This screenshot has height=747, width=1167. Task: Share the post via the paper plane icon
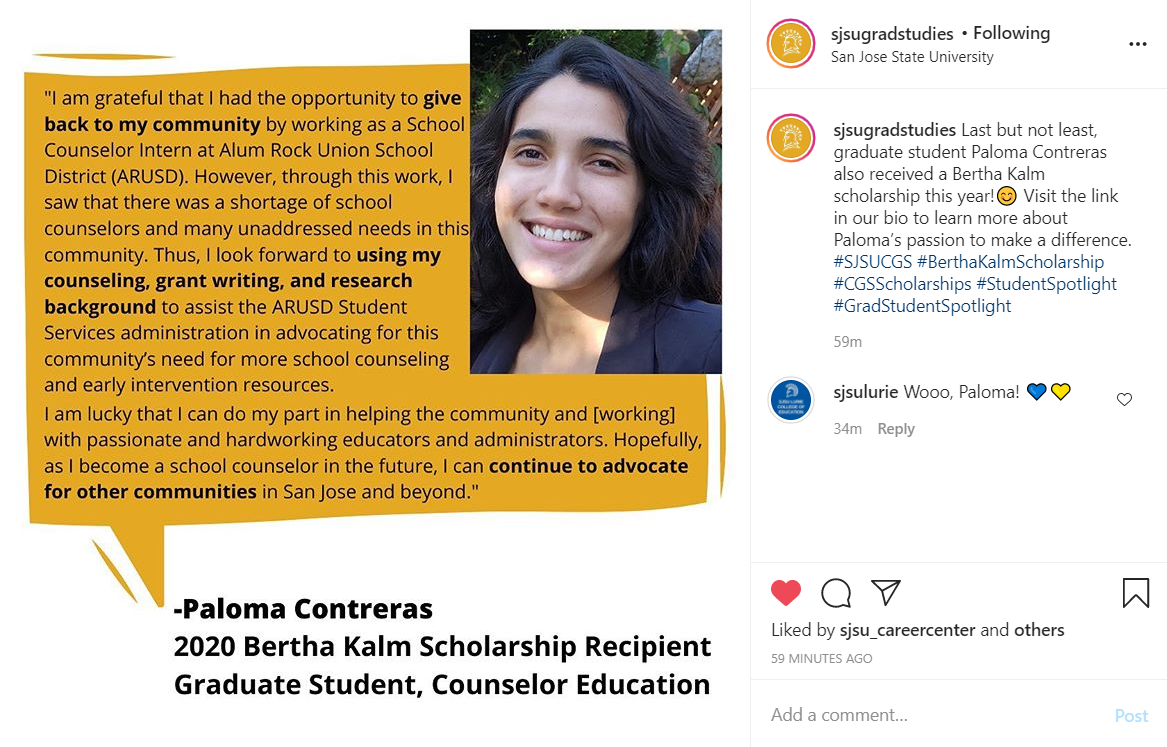[x=886, y=592]
